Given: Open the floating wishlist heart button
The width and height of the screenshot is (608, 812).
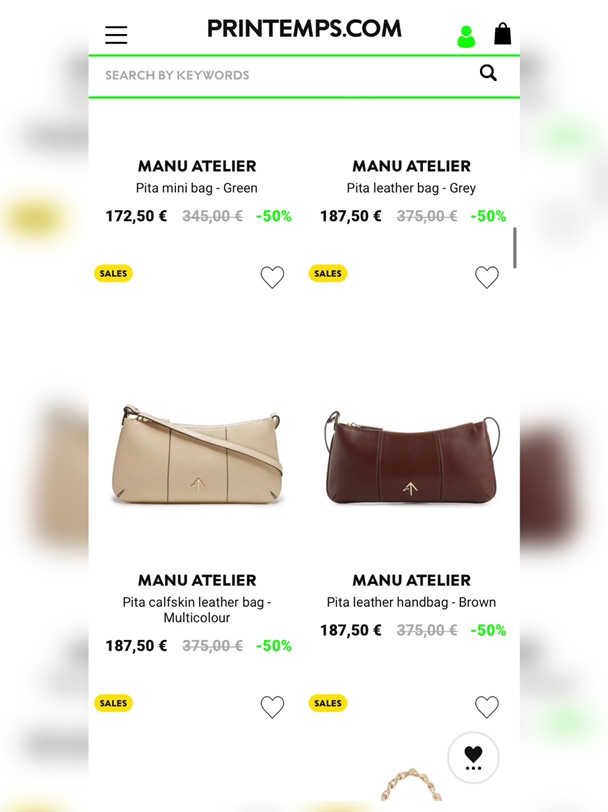Looking at the screenshot, I should tap(473, 757).
